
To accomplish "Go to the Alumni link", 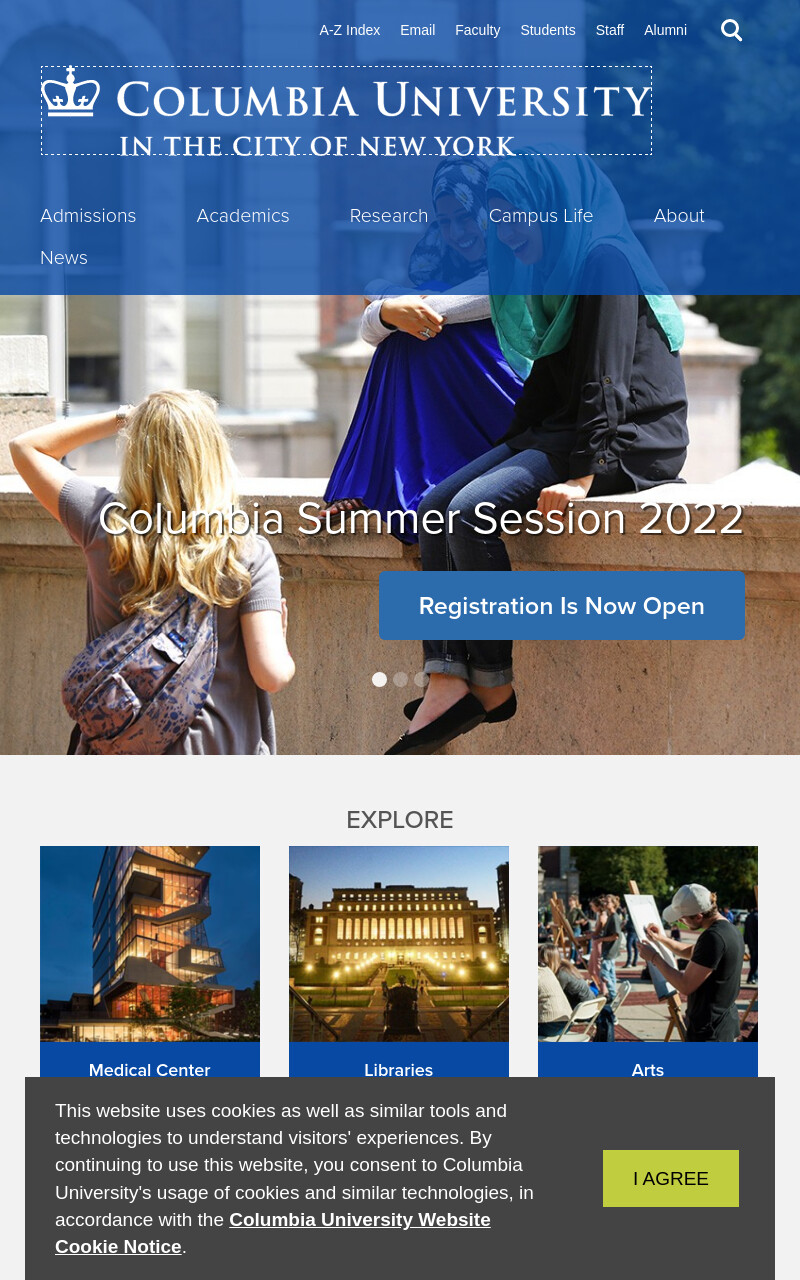I will click(x=665, y=30).
